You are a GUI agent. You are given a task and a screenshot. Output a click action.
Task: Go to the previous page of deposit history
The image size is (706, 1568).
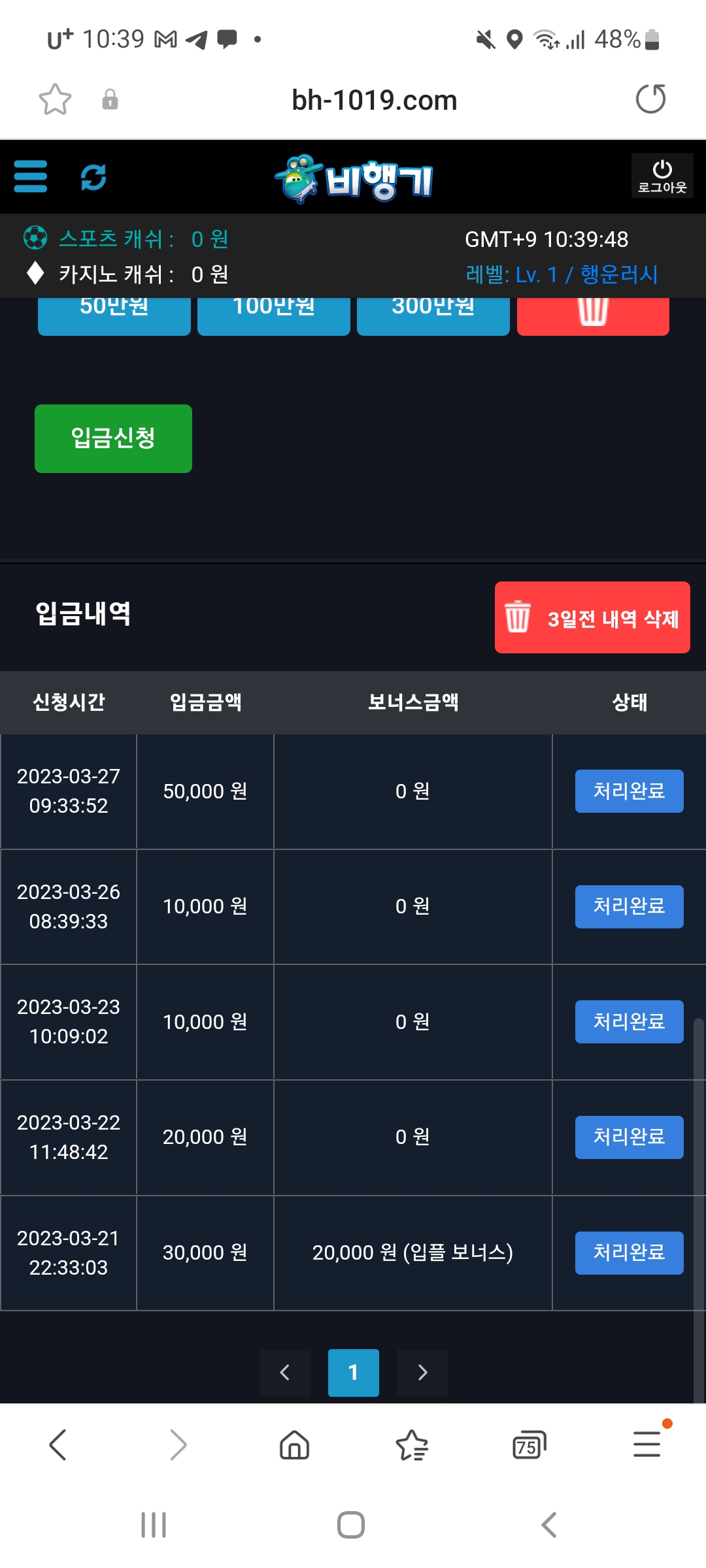coord(285,1373)
